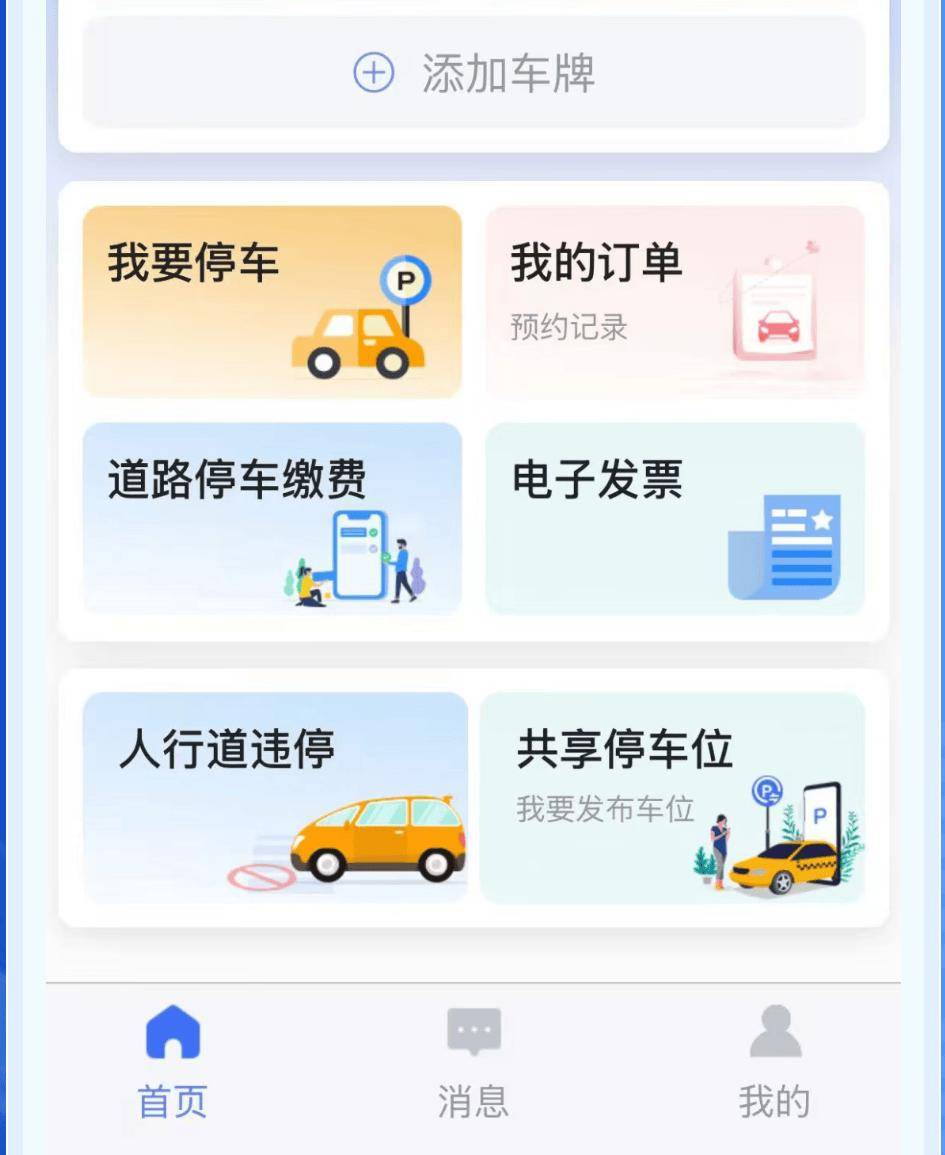Image resolution: width=945 pixels, height=1155 pixels.
Task: Switch to the 消息 tab
Action: [473, 1062]
